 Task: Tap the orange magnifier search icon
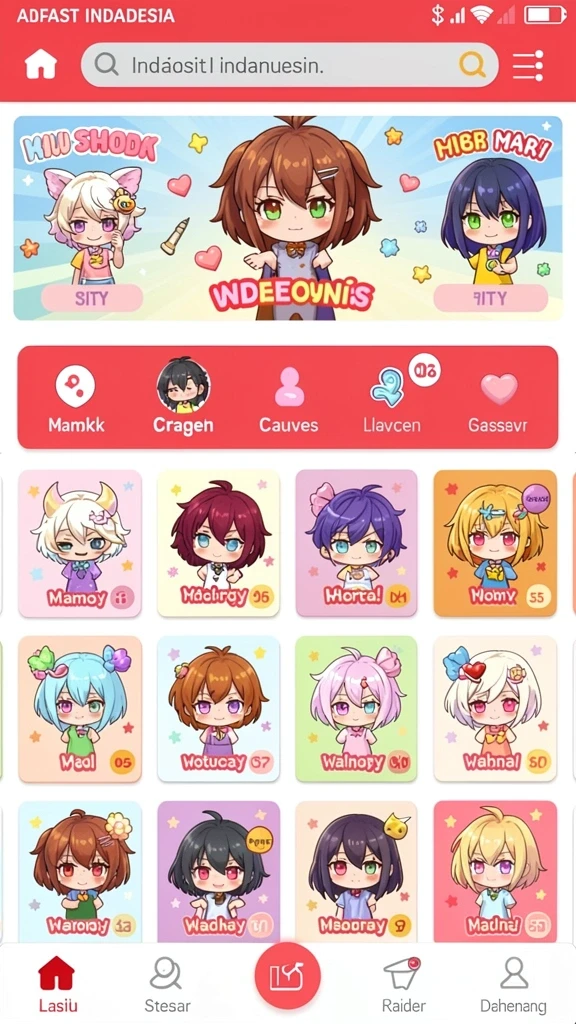472,65
